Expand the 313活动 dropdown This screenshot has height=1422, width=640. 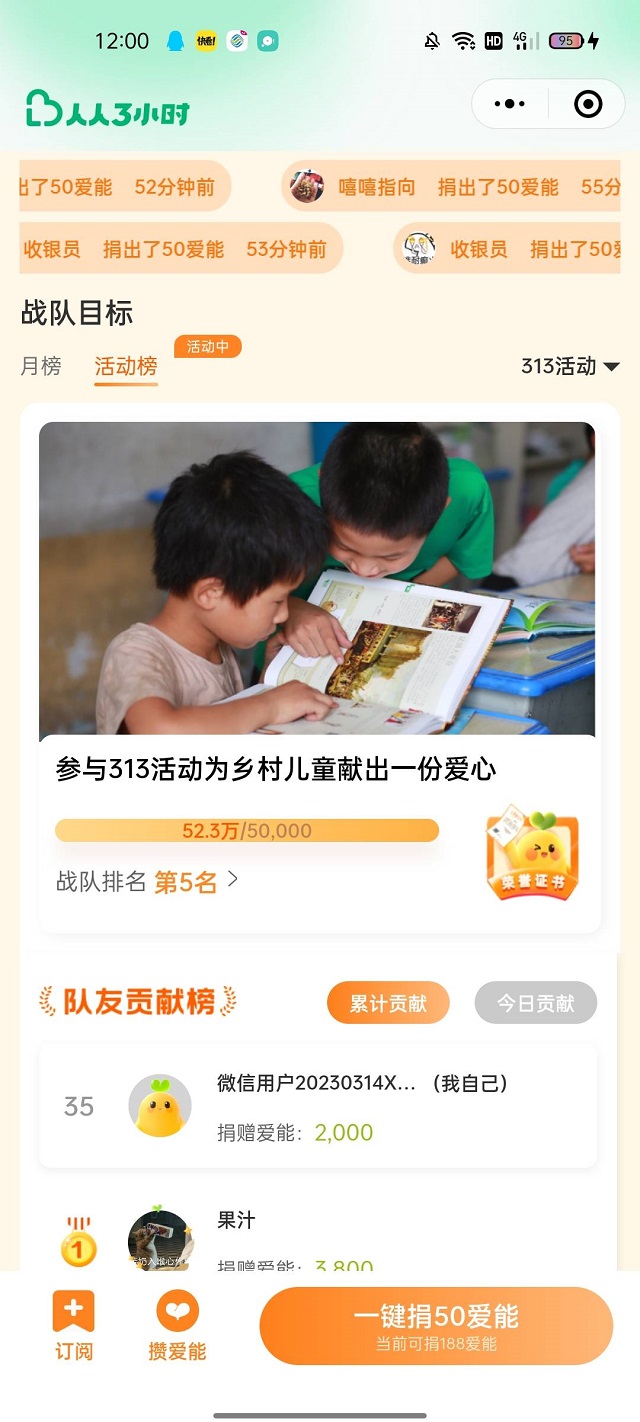point(570,366)
